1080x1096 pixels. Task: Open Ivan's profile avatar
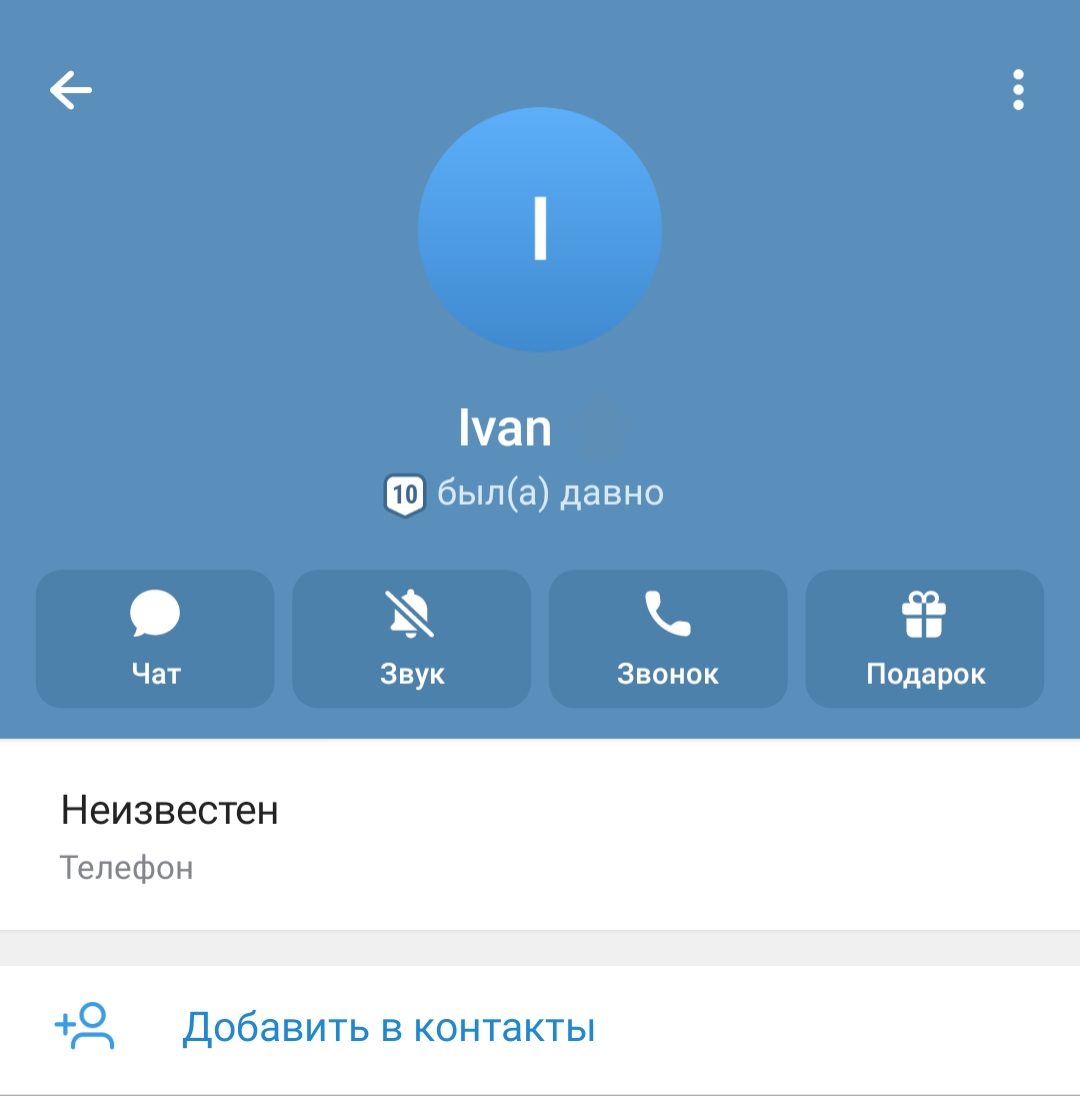540,230
